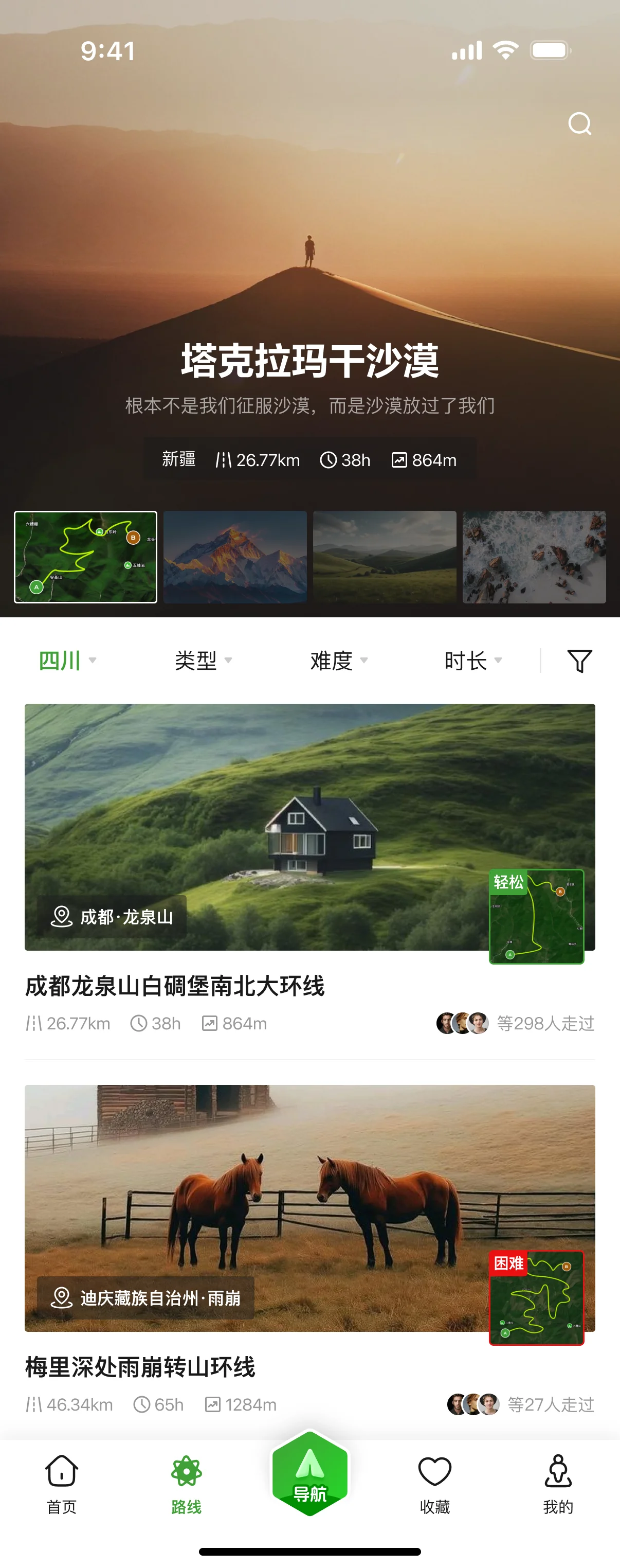This screenshot has width=620, height=1568.
Task: View the 困难 route map preview
Action: pos(537,1297)
